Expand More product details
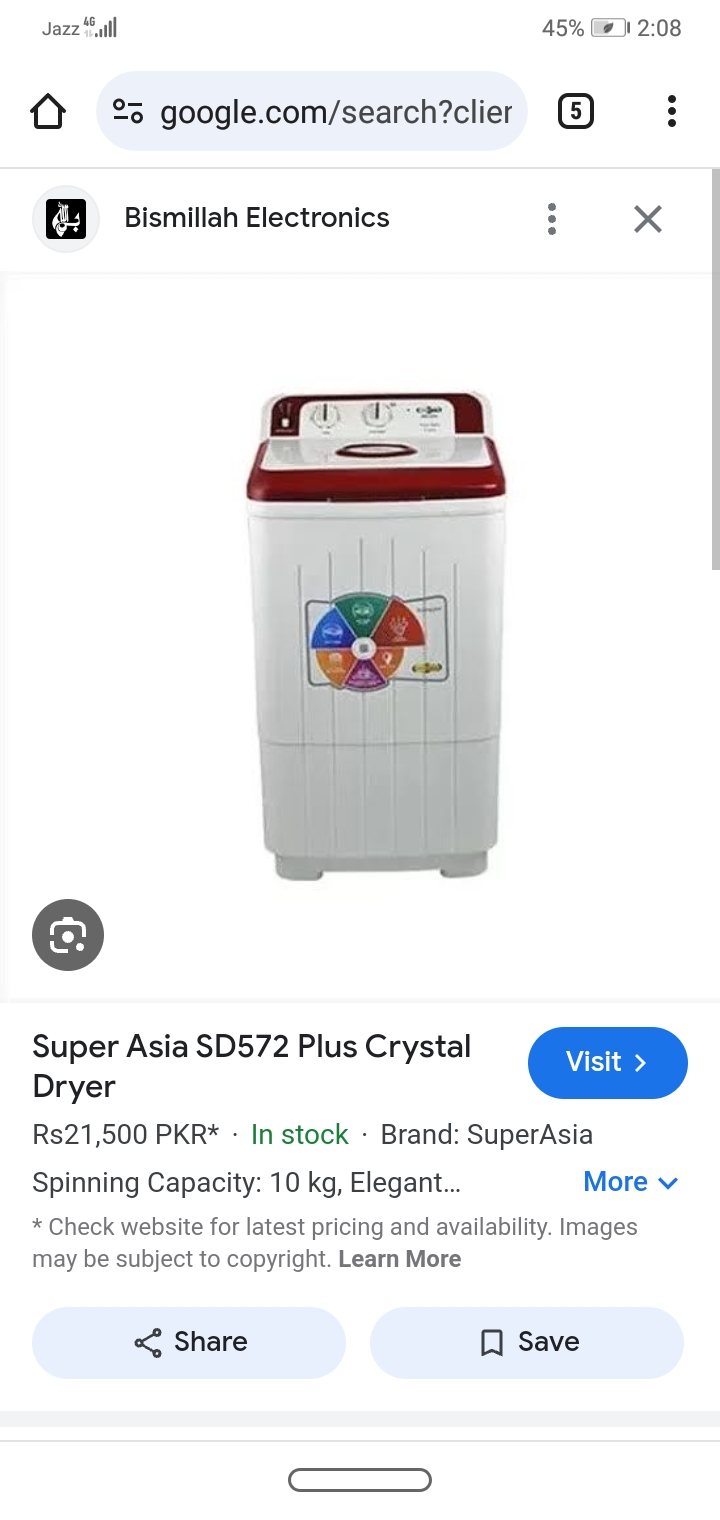Viewport: 720px width, 1520px height. tap(631, 1182)
